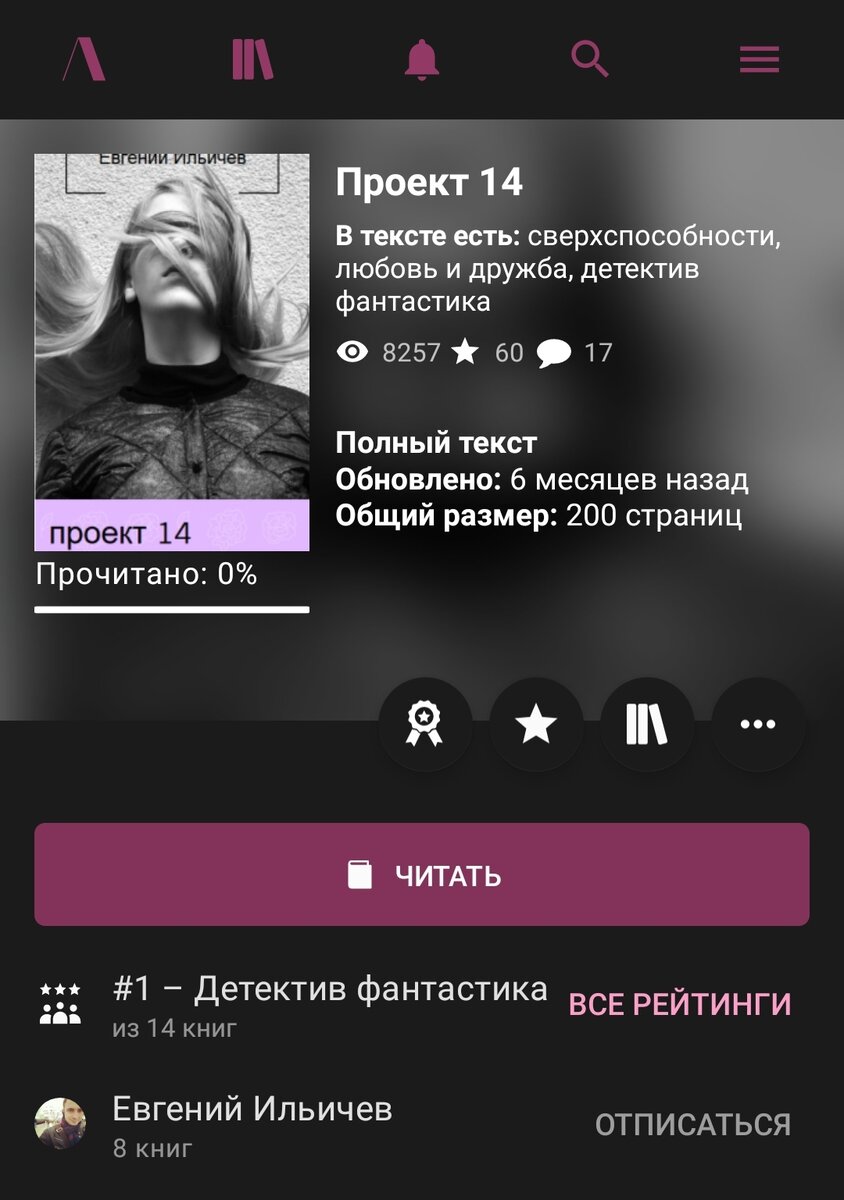Open ranking '#1 – Детектив фантастика' details
This screenshot has width=844, height=1200.
[330, 988]
